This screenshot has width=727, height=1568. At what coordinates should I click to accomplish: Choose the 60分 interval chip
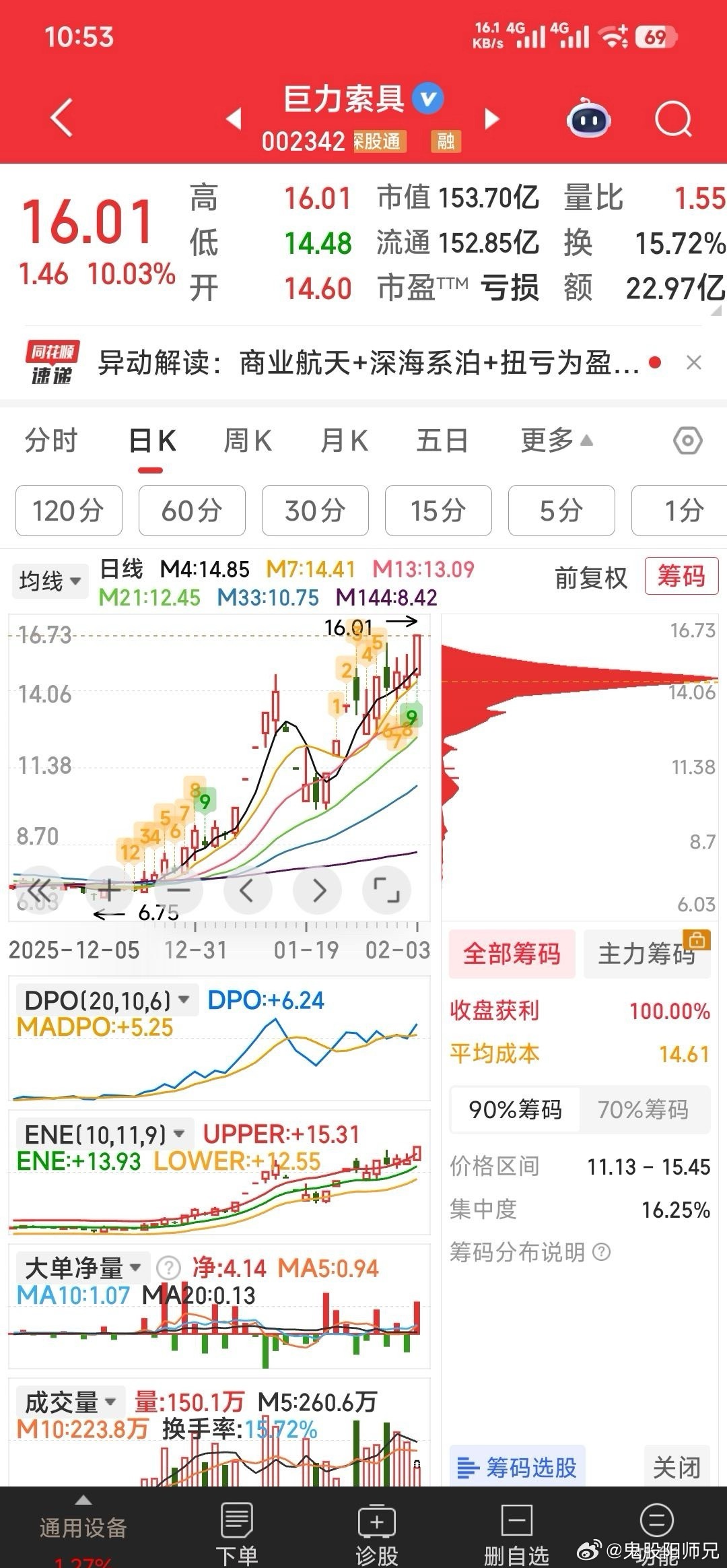coord(192,511)
